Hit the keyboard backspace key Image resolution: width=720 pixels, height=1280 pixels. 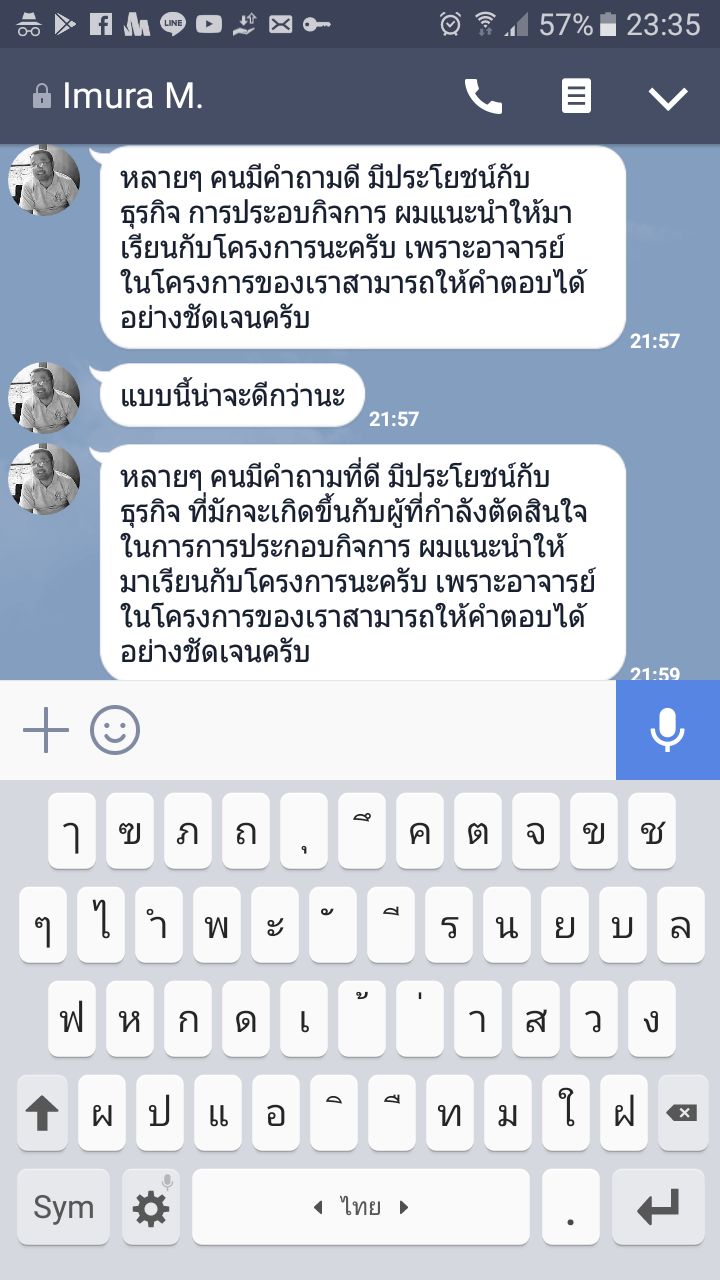tap(681, 1112)
